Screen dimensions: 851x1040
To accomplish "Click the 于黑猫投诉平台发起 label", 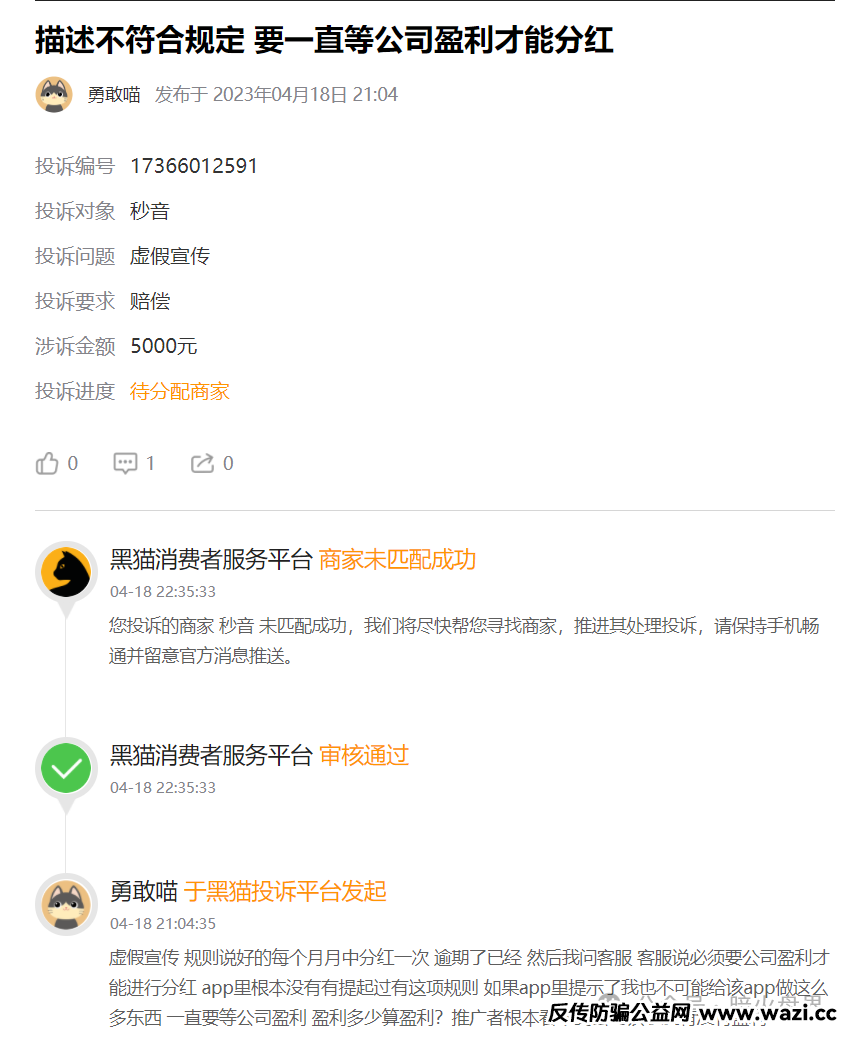I will pos(284,891).
